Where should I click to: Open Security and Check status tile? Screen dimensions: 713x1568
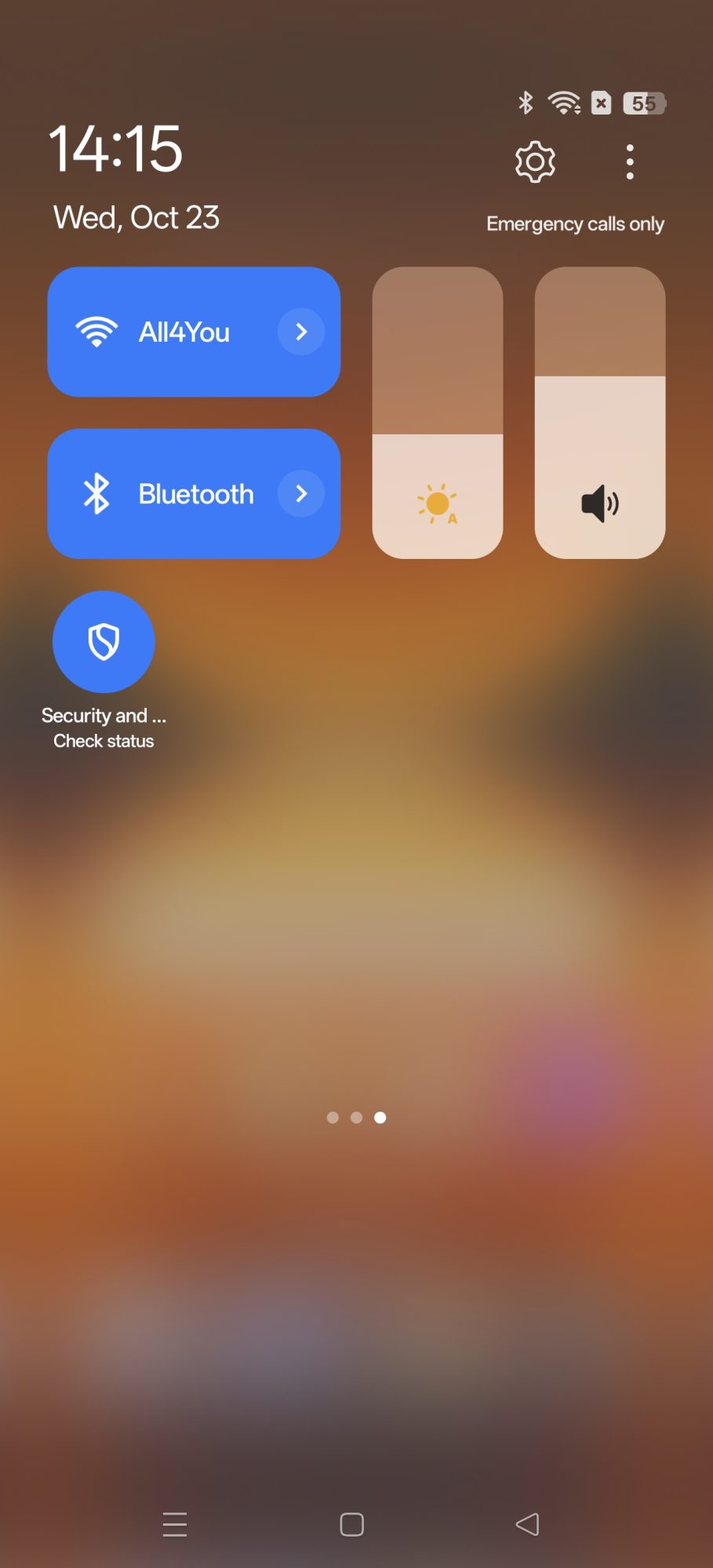pos(104,642)
